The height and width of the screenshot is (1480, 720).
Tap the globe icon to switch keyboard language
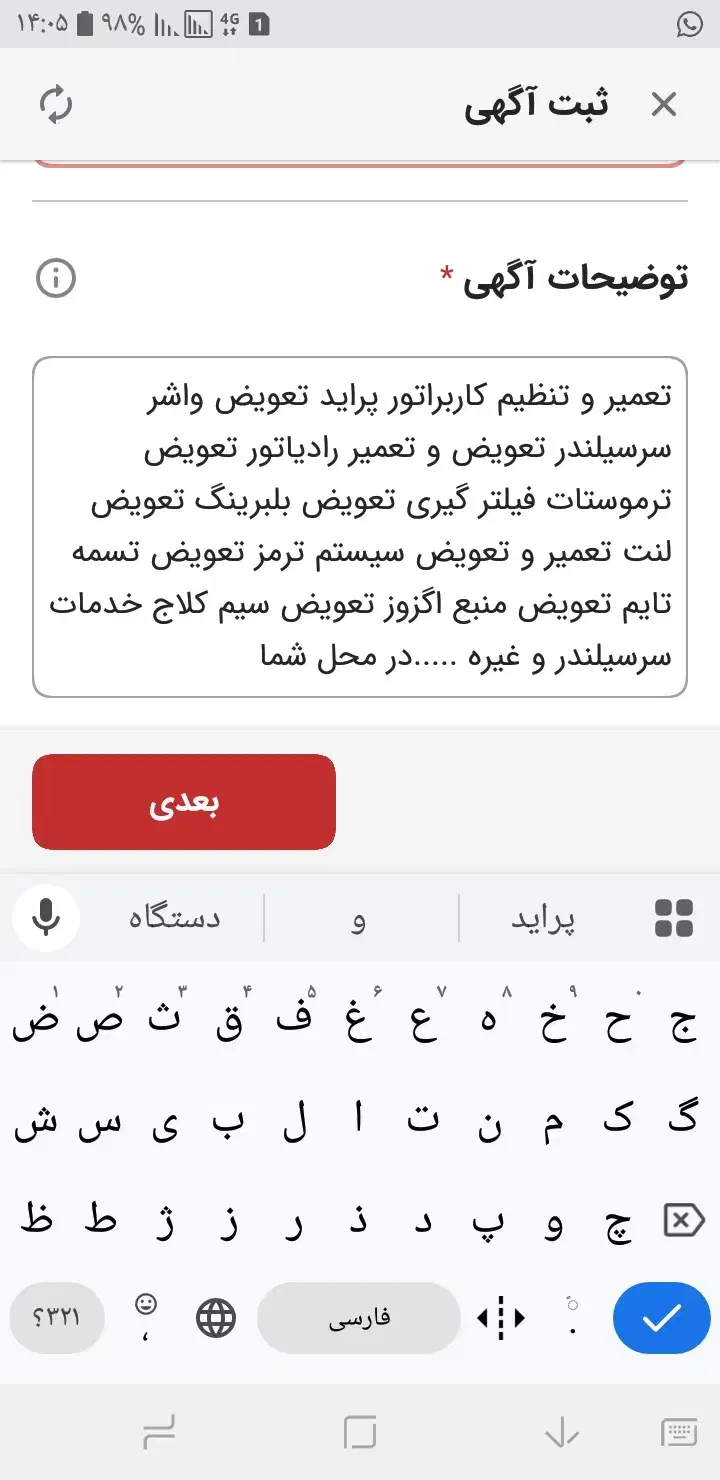tap(213, 1318)
